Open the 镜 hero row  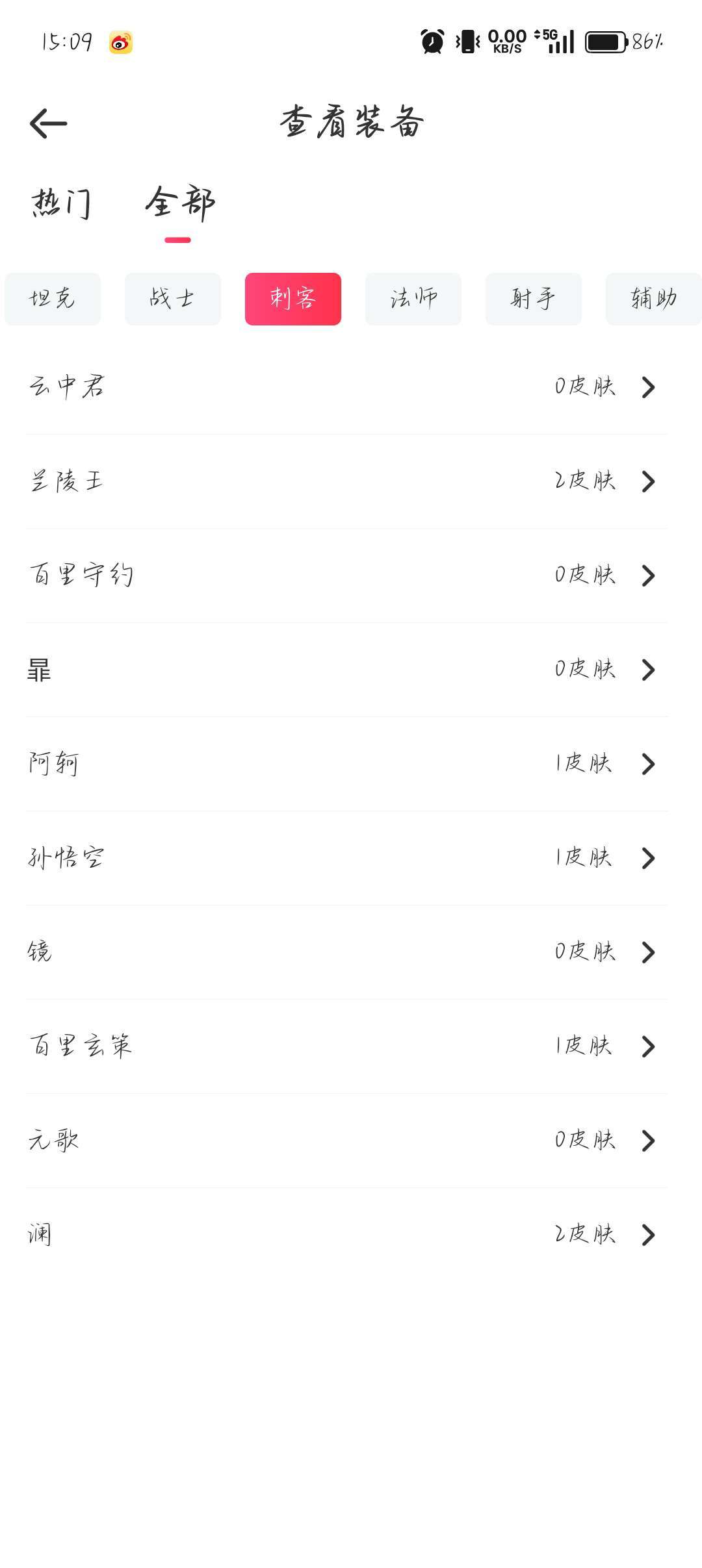[x=347, y=952]
